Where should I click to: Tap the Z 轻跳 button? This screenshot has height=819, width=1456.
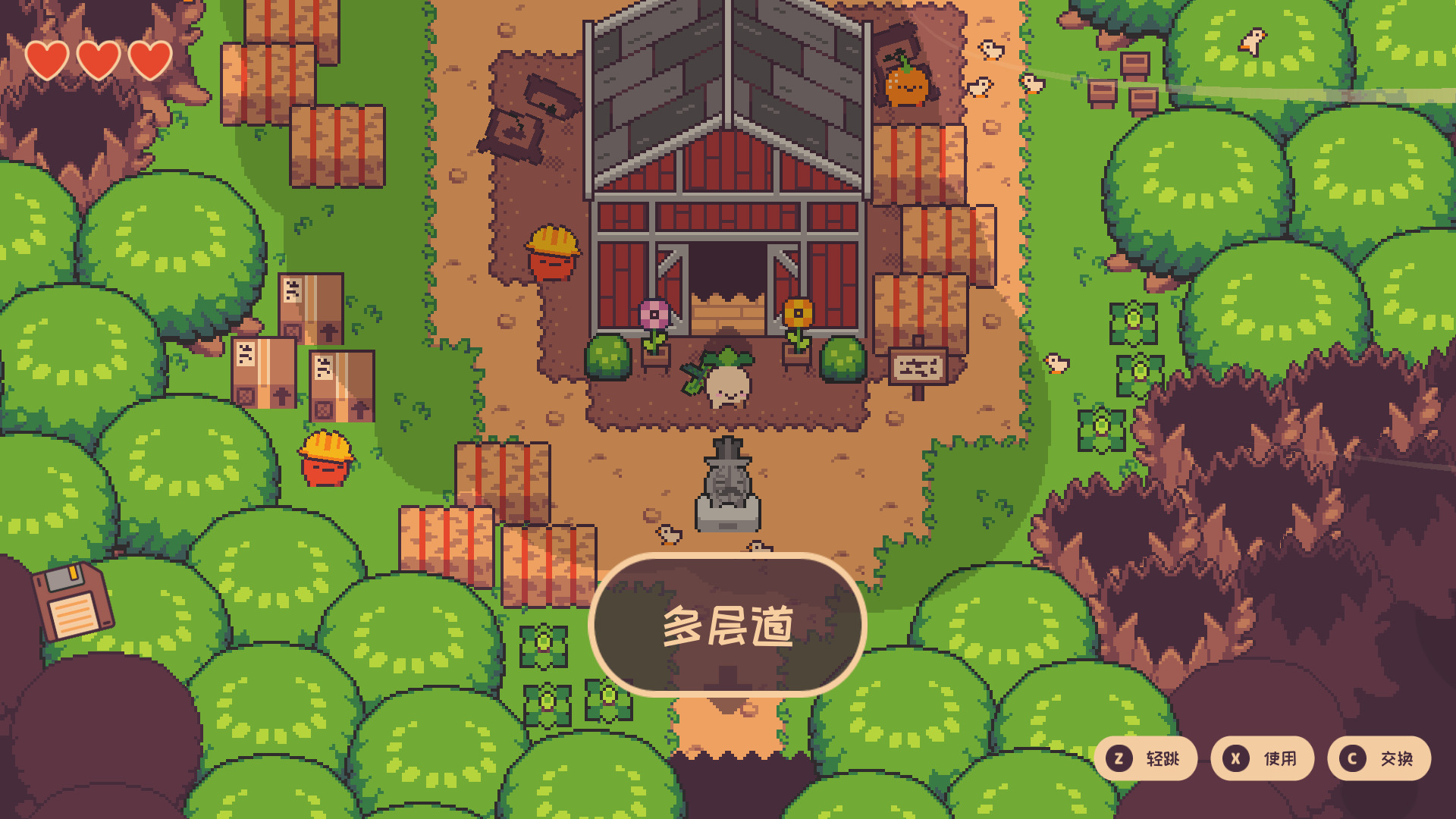1145,758
